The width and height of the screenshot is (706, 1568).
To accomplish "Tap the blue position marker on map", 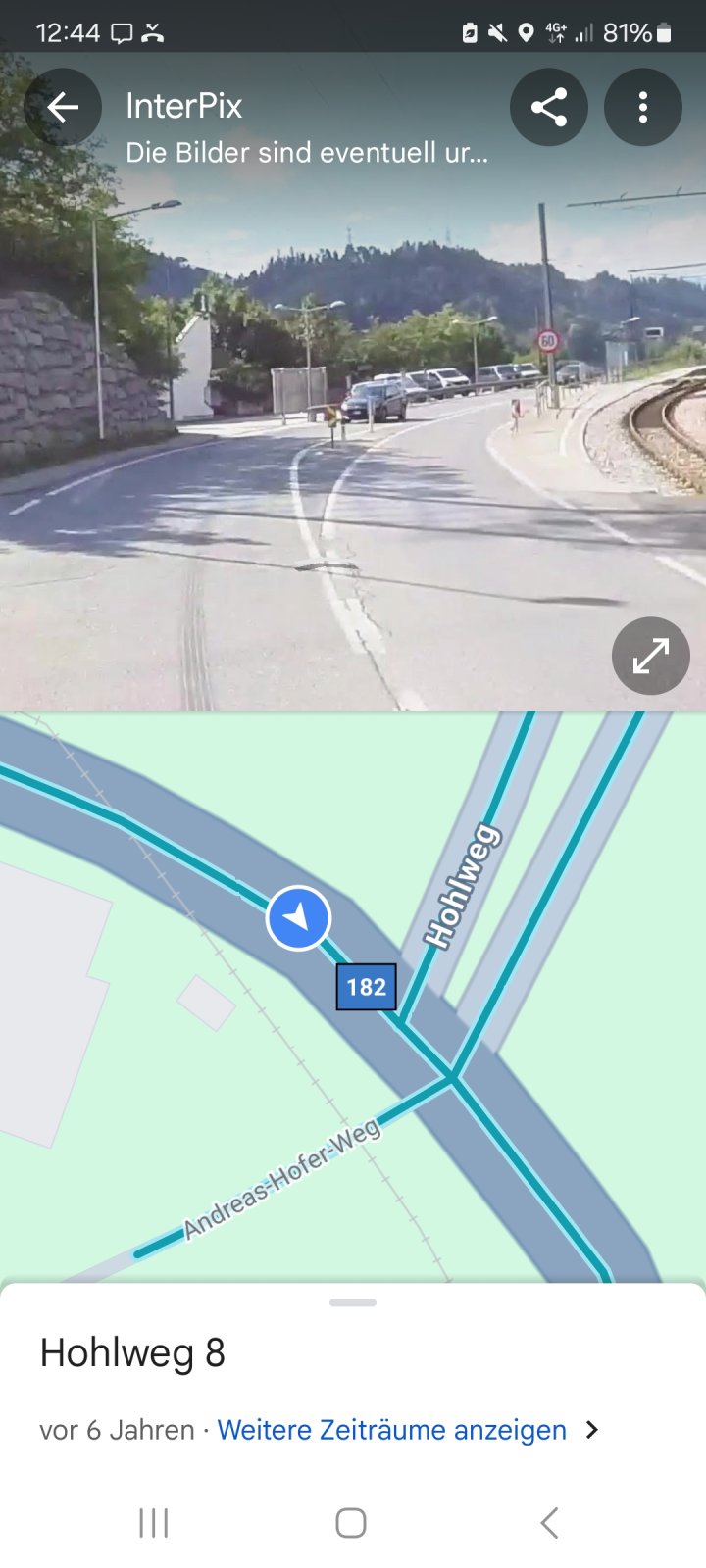I will coord(298,918).
